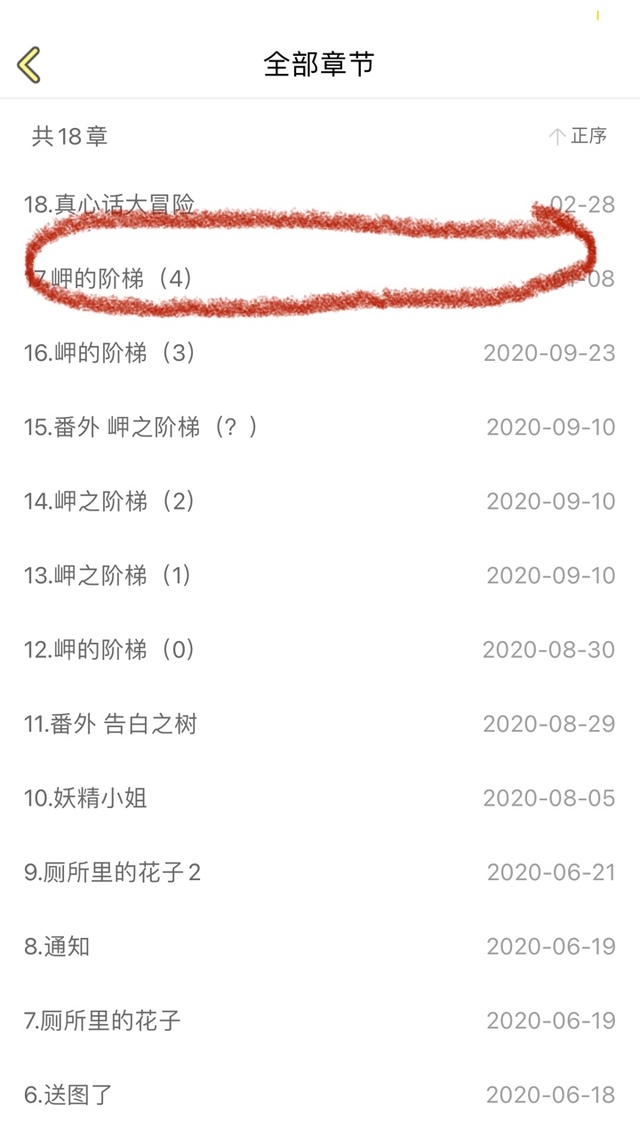This screenshot has height=1138, width=640.
Task: Open chapter 7.厕所里的花子
Action: click(x=320, y=1020)
